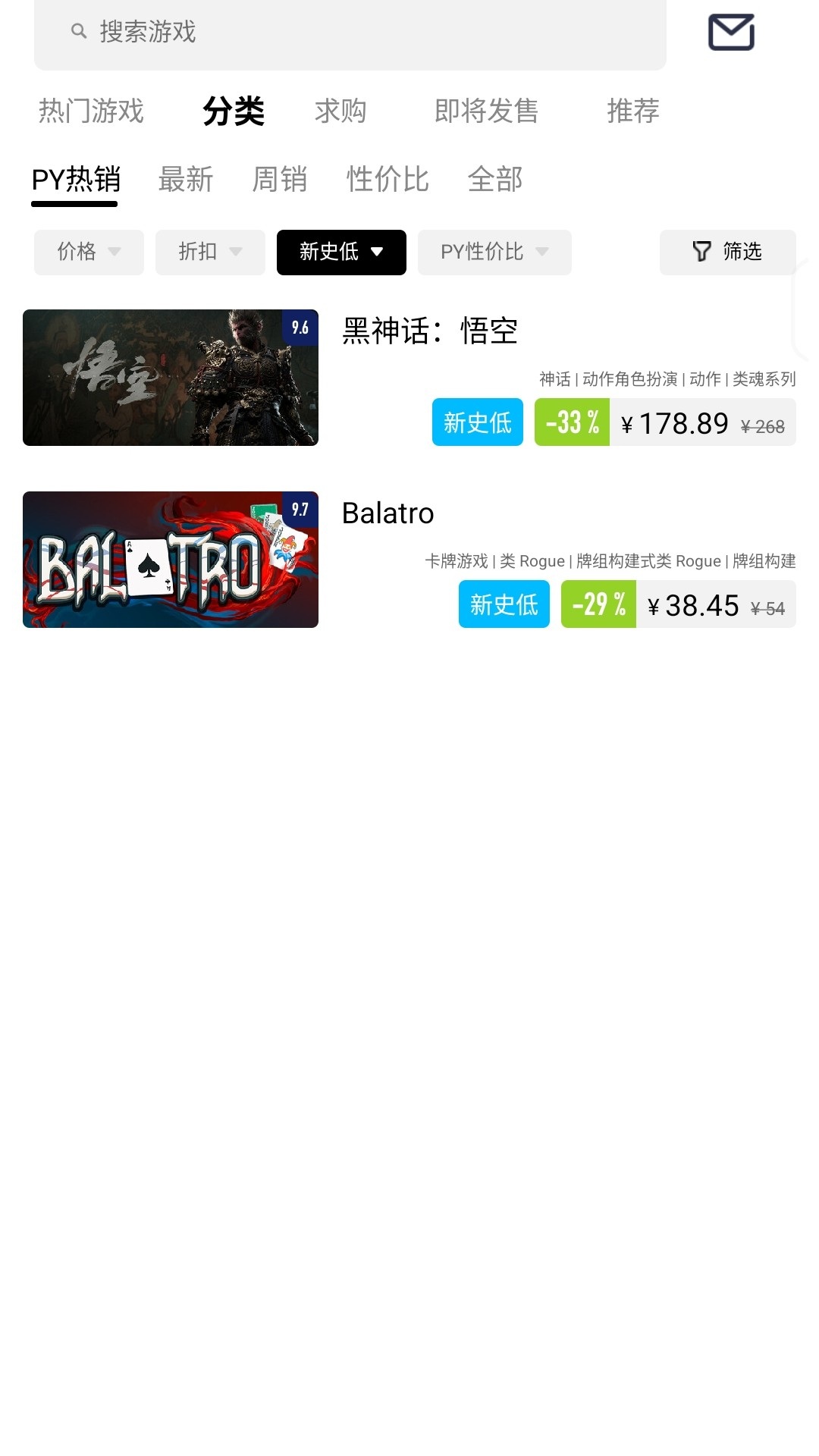Switch to the 热门游戏 tab

point(91,111)
